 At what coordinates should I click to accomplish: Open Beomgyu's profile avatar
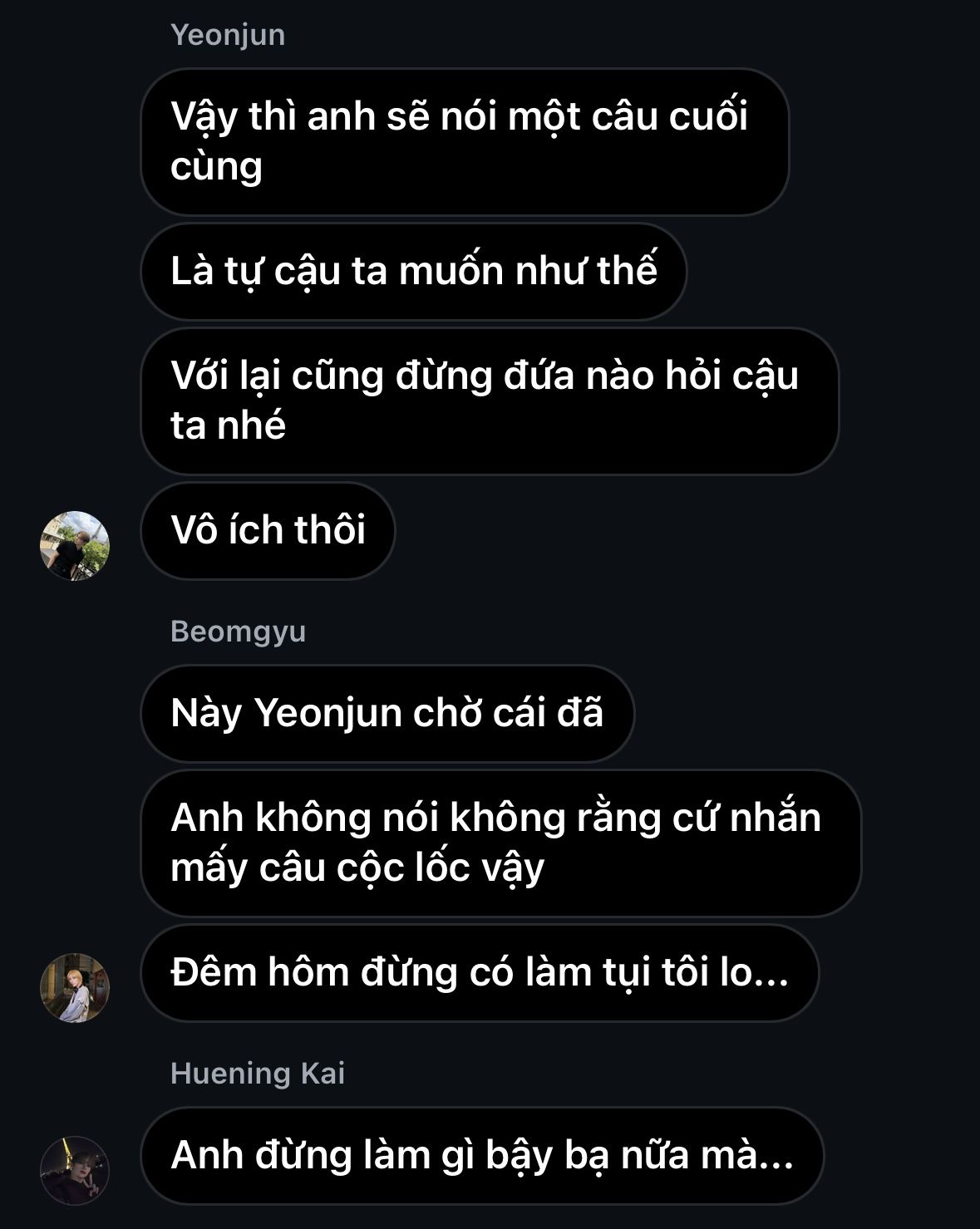pyautogui.click(x=75, y=987)
